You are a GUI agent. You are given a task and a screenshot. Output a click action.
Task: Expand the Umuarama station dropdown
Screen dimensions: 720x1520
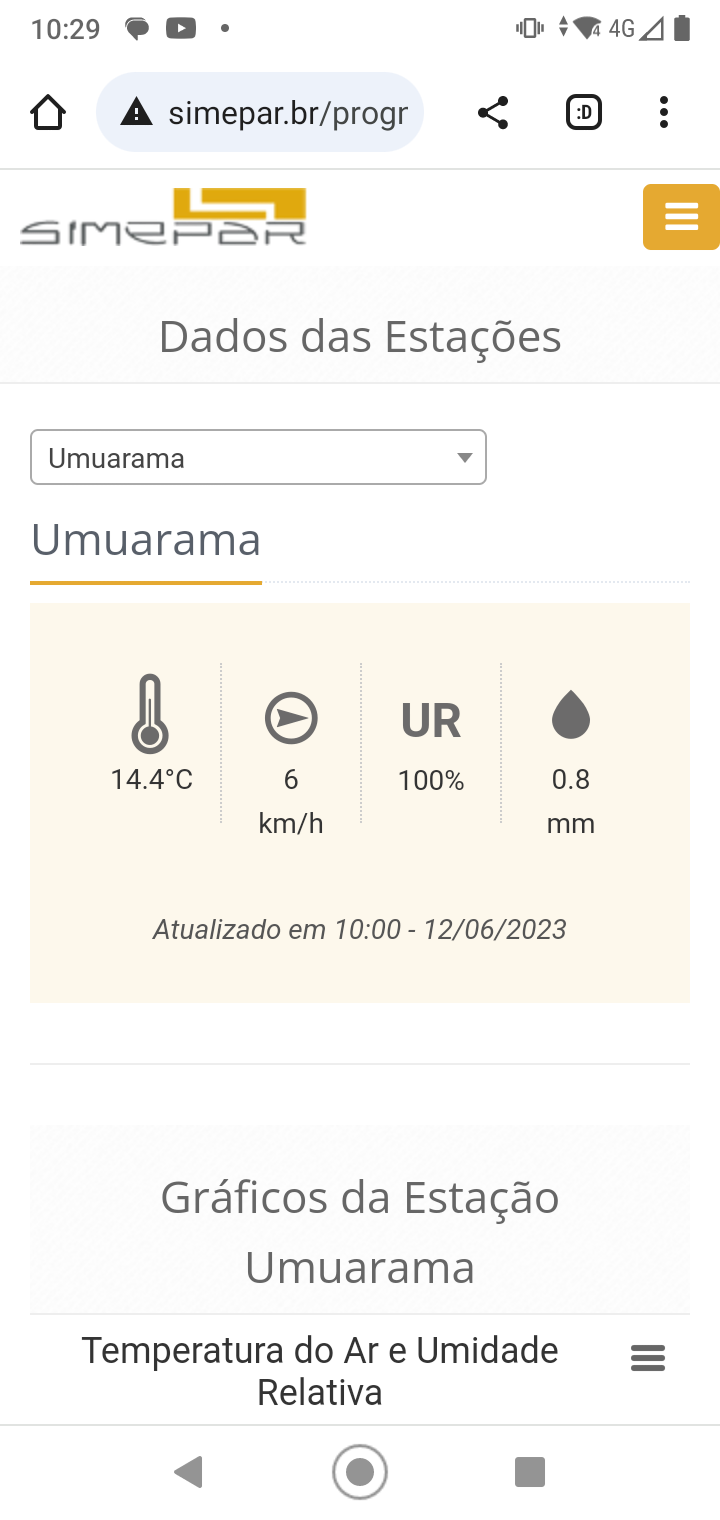click(x=258, y=457)
